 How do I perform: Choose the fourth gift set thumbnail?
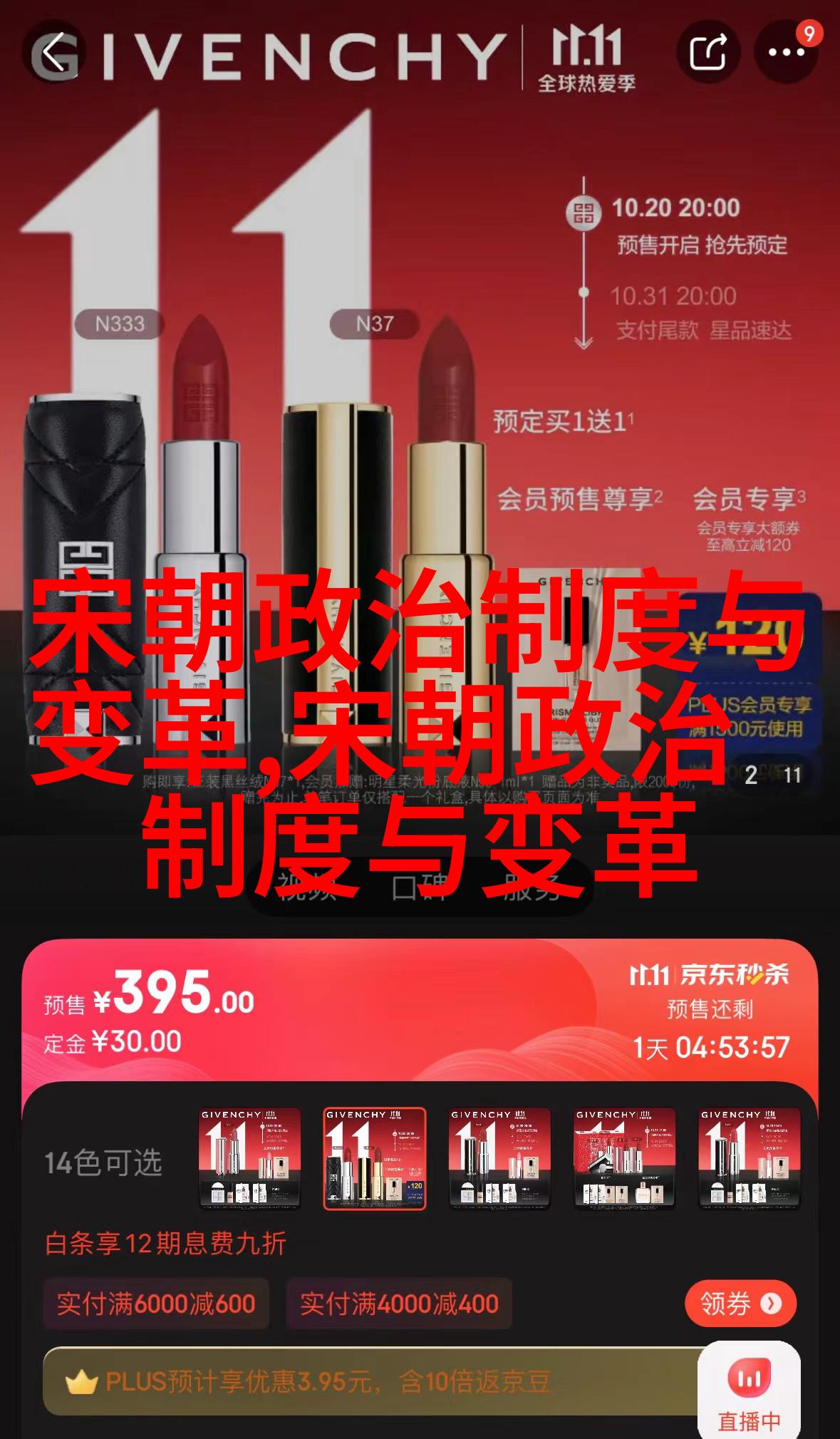tap(625, 1157)
